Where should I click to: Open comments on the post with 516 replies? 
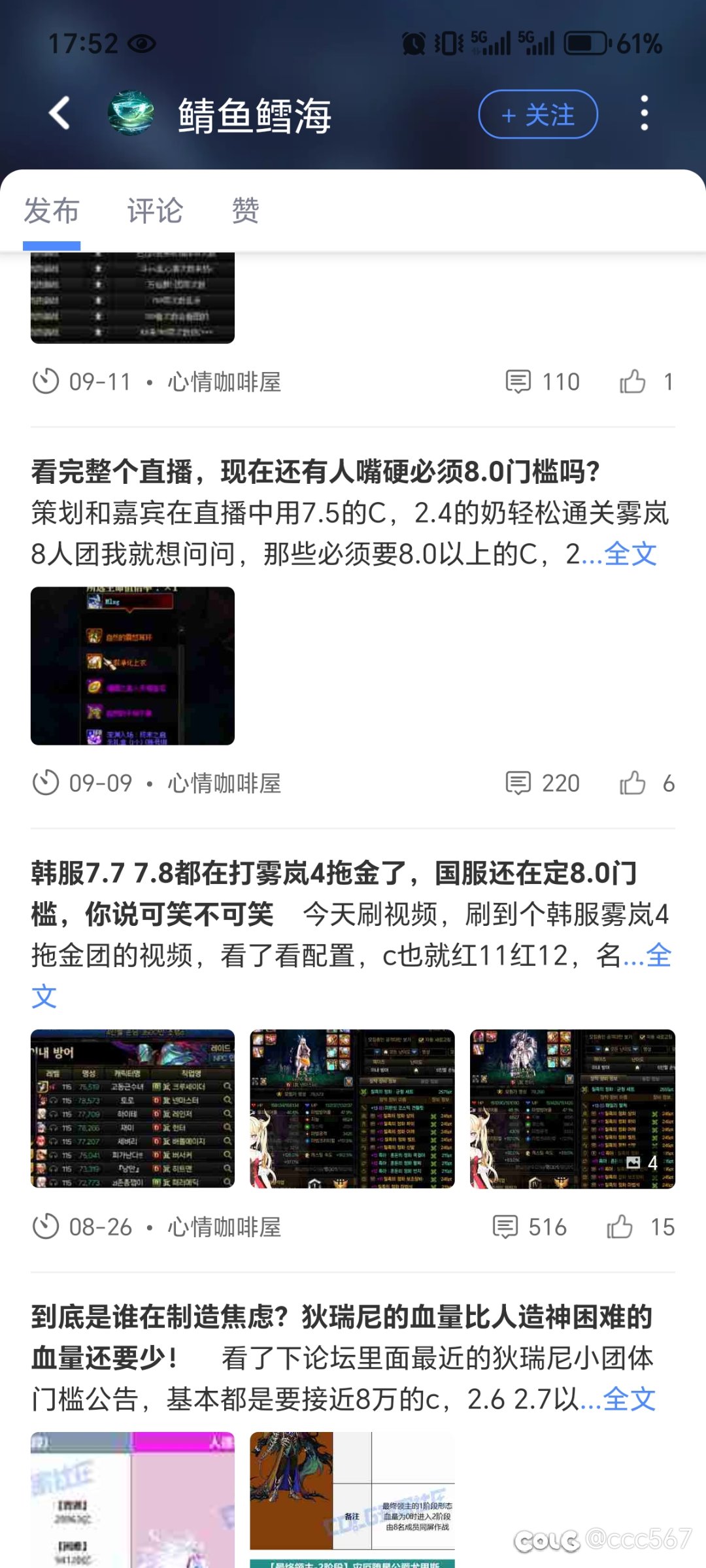529,1227
